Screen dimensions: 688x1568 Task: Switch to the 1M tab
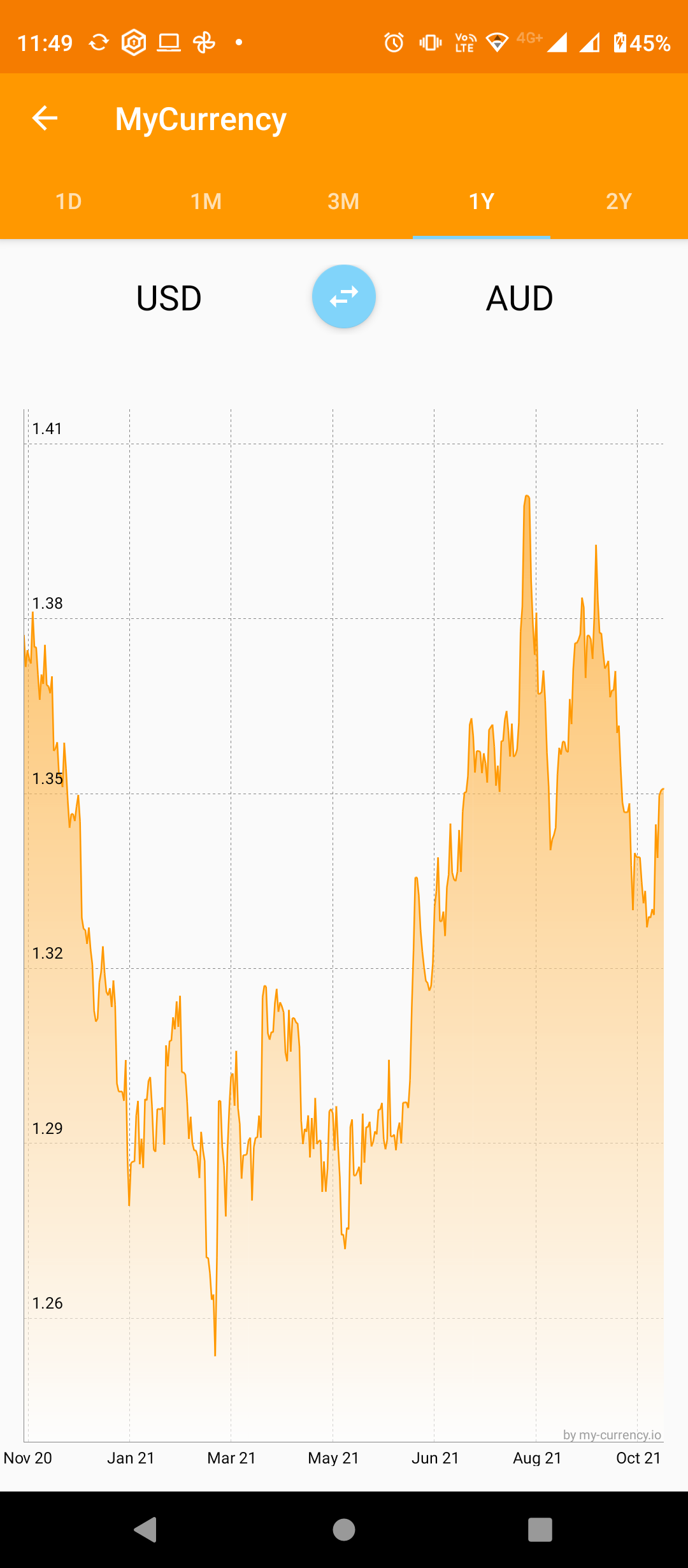coord(206,201)
